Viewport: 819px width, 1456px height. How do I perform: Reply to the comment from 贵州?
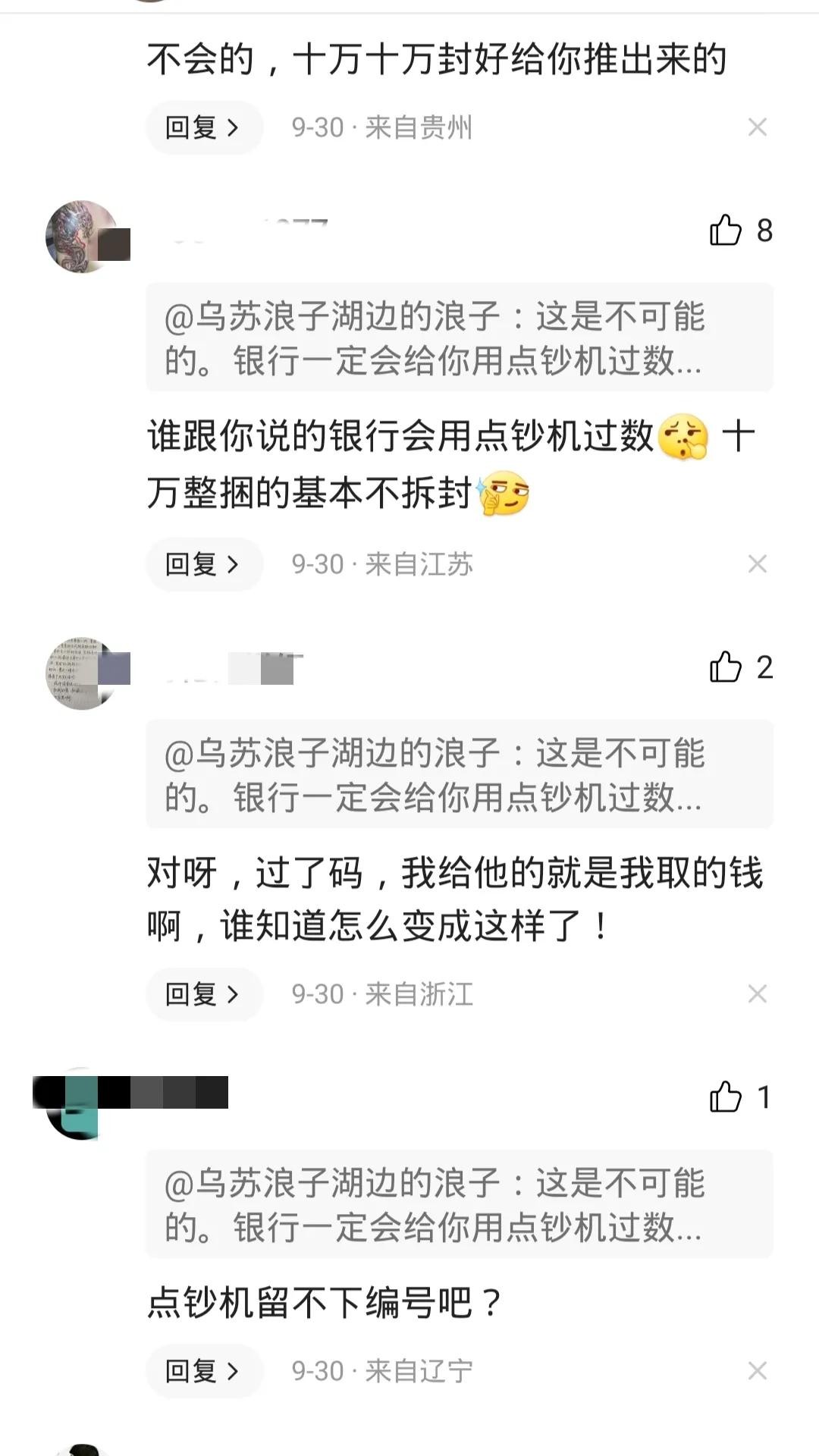[x=203, y=127]
